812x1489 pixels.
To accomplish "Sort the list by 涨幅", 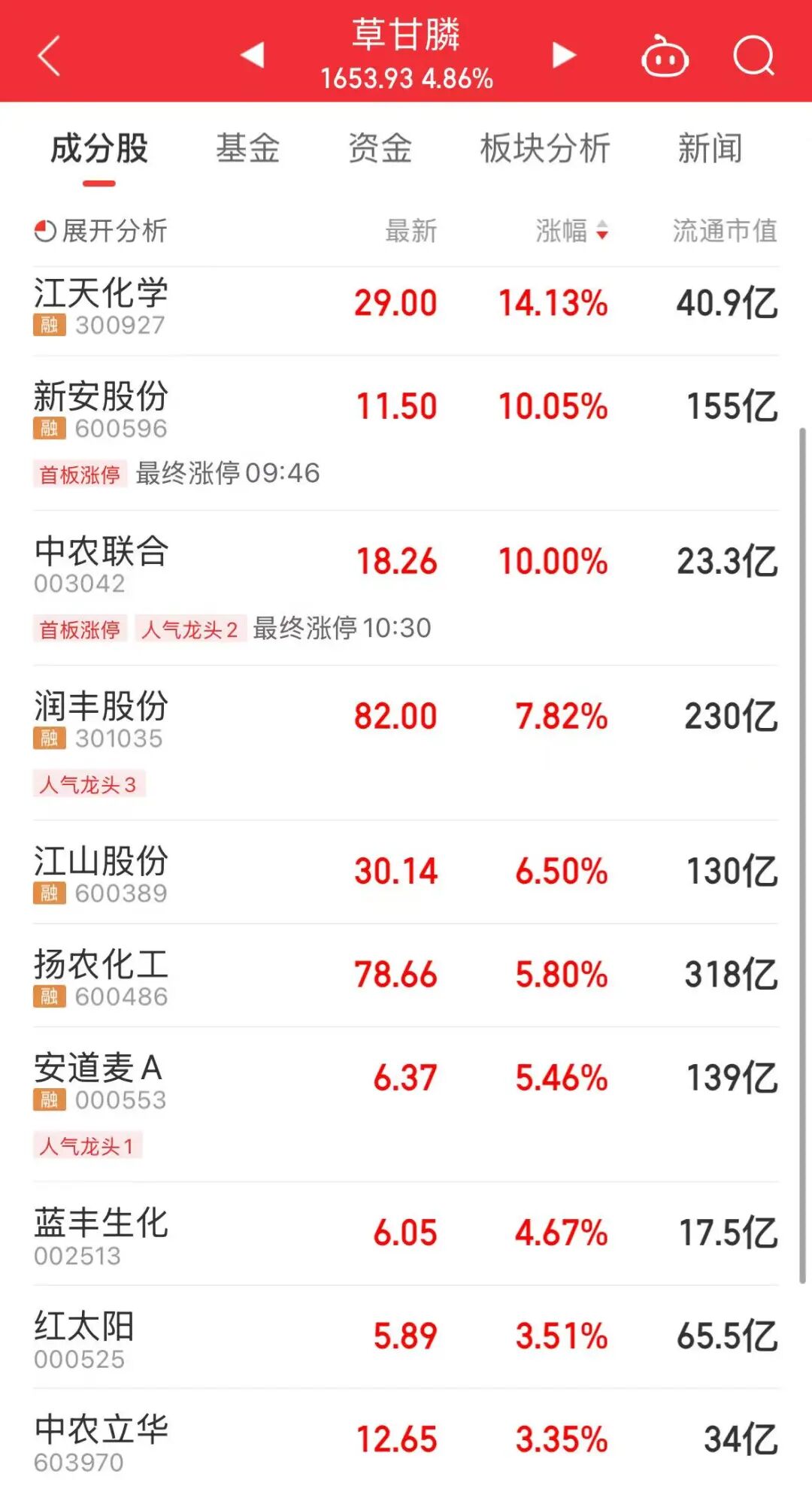I will tap(571, 231).
